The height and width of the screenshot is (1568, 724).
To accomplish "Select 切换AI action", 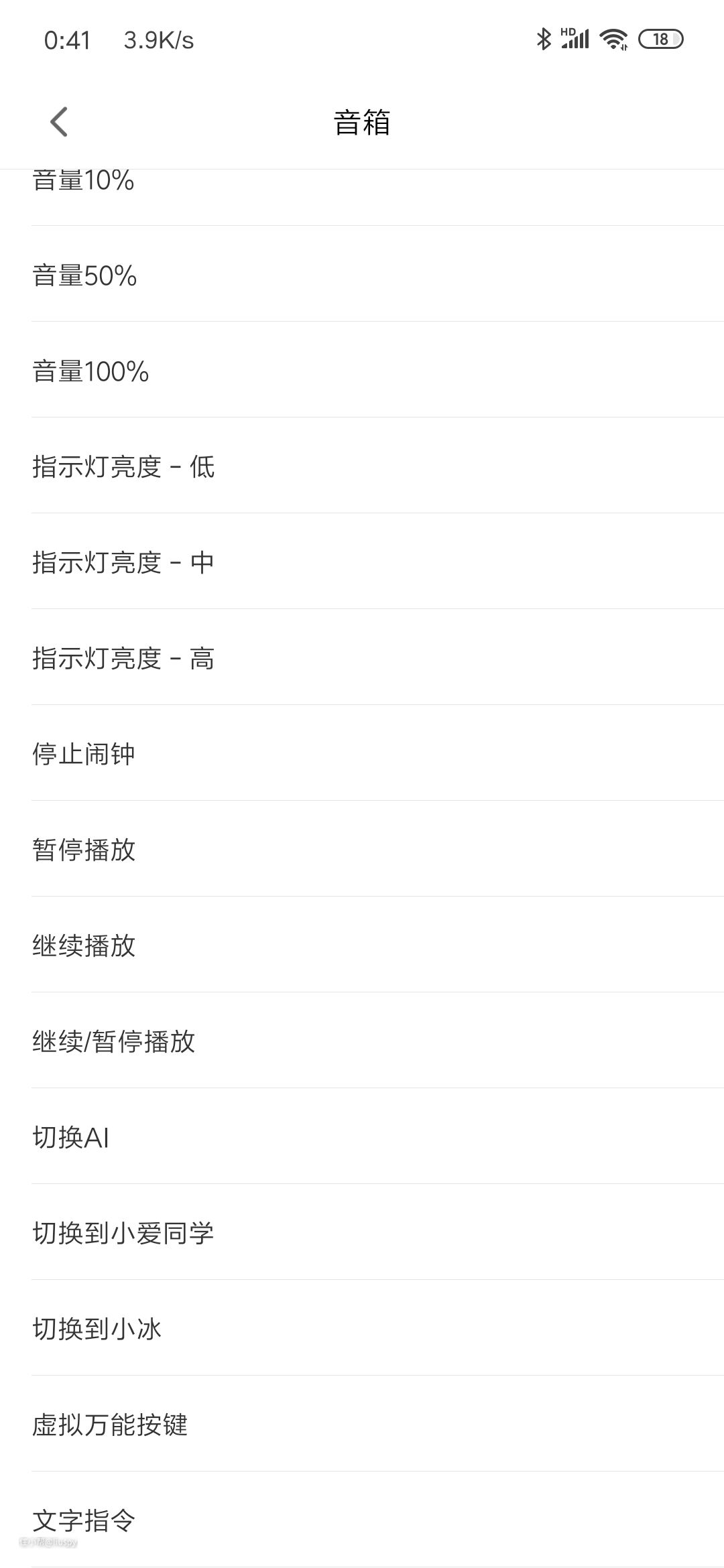I will pos(71,1138).
